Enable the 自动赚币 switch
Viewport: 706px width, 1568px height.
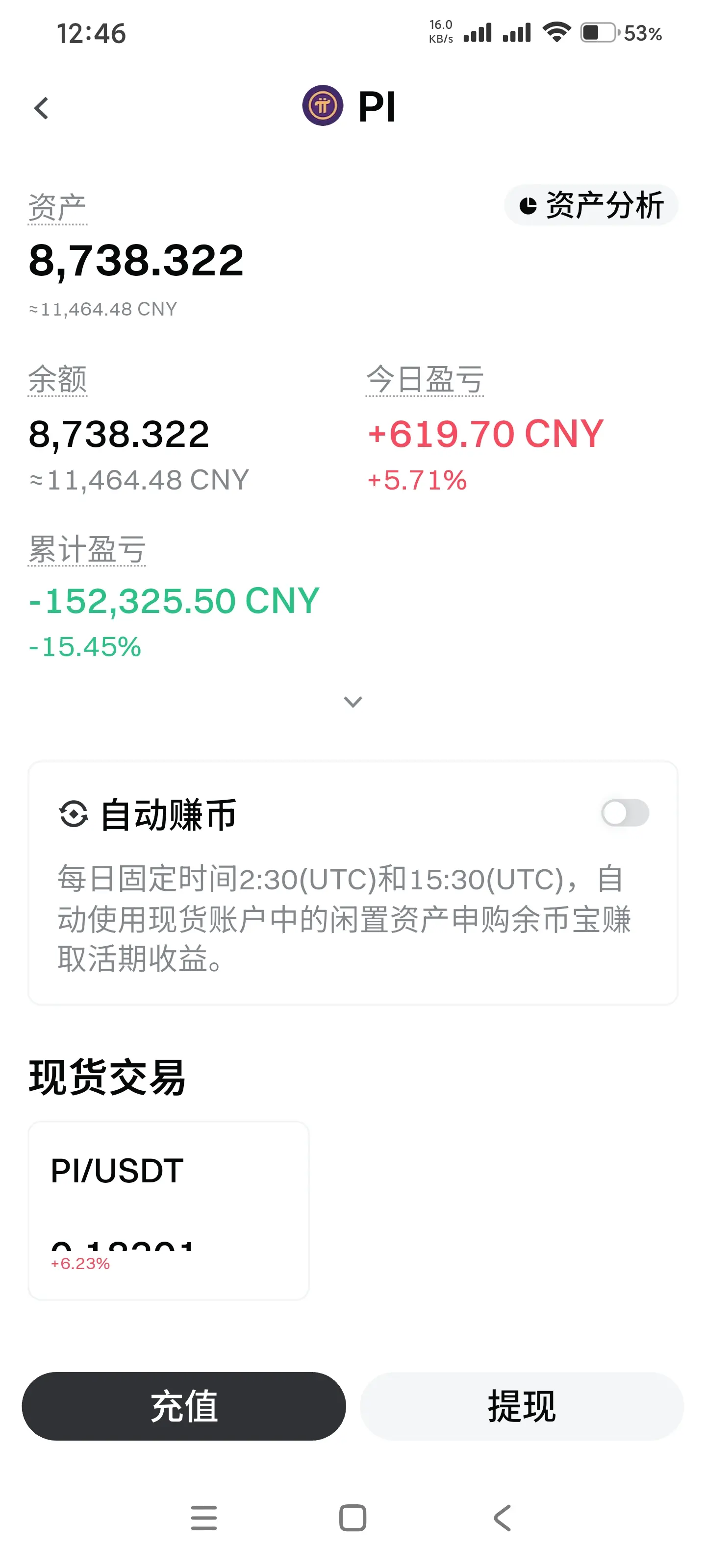pos(625,813)
